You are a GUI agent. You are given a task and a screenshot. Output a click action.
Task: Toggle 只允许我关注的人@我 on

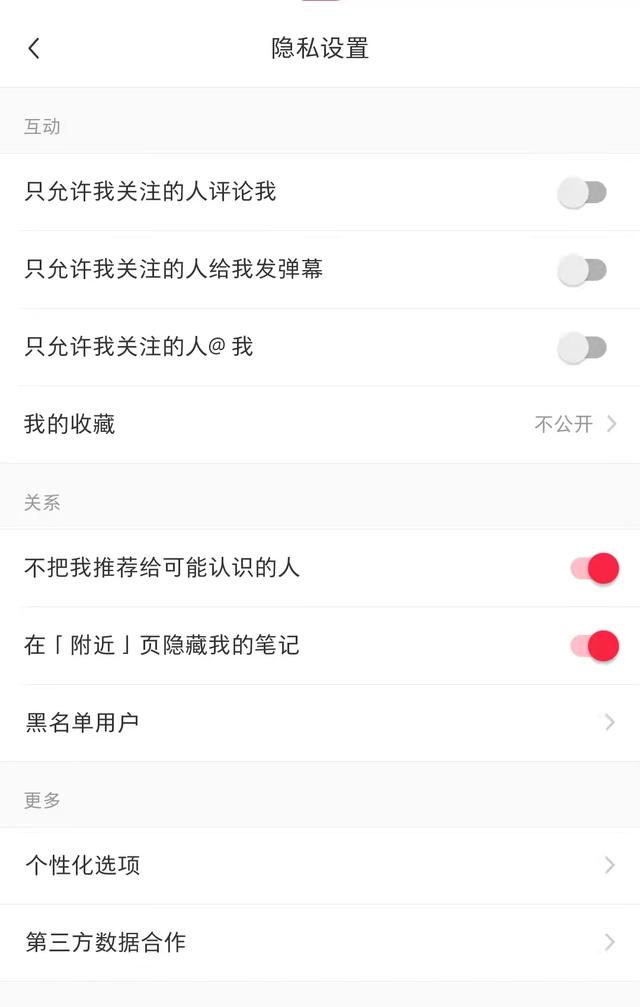[x=582, y=348]
